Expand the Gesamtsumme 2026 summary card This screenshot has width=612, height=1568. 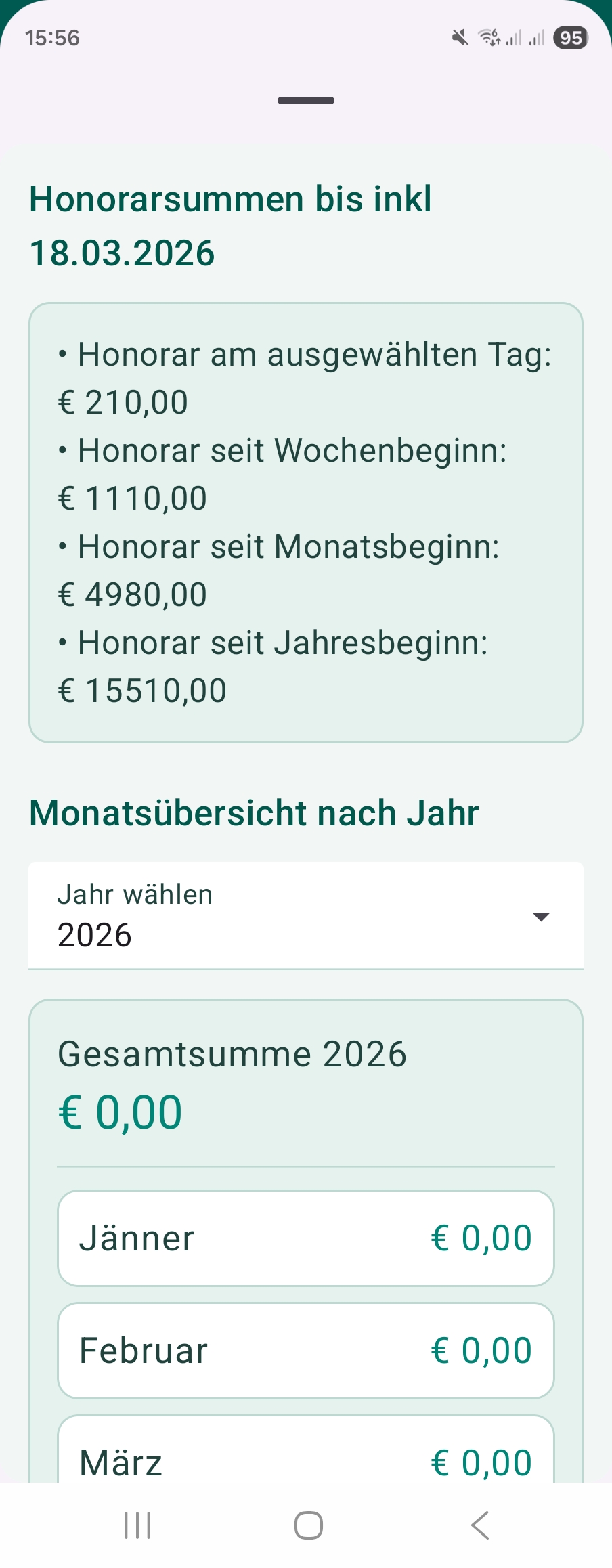click(x=305, y=1083)
